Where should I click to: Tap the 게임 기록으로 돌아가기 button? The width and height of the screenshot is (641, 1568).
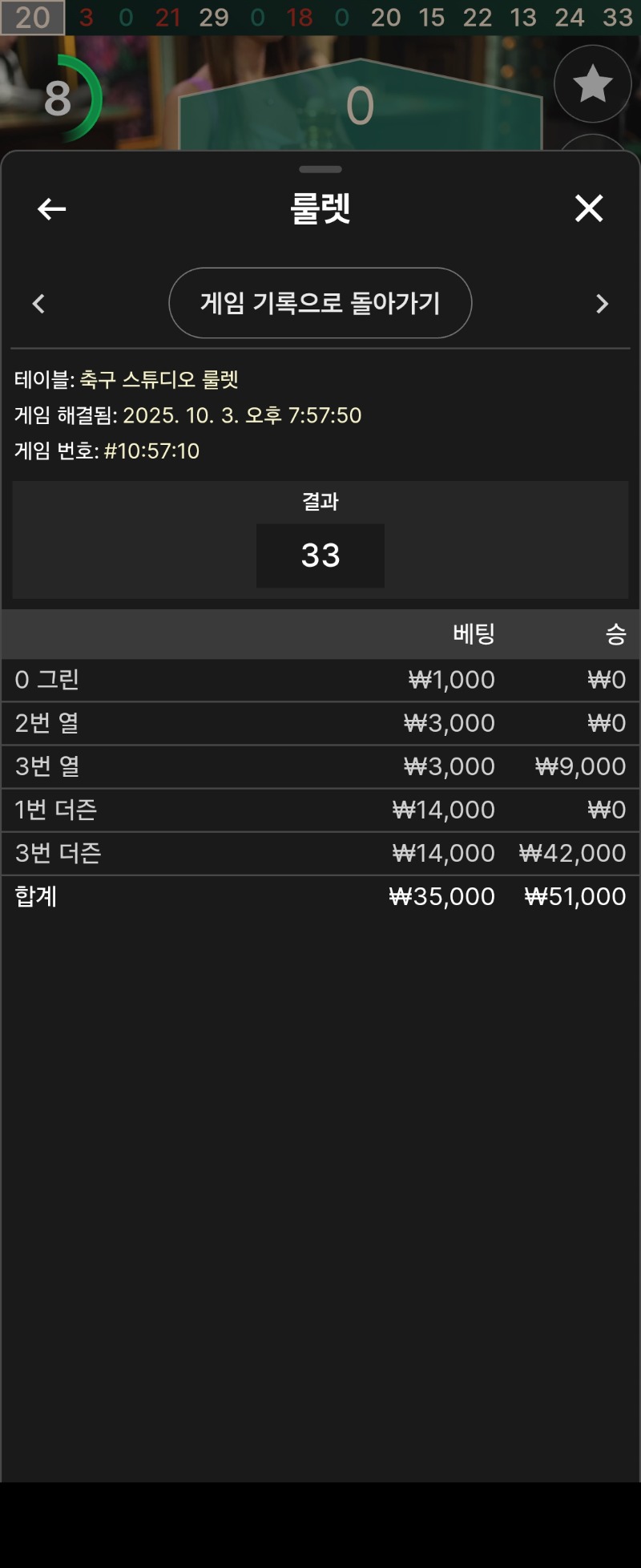320,303
